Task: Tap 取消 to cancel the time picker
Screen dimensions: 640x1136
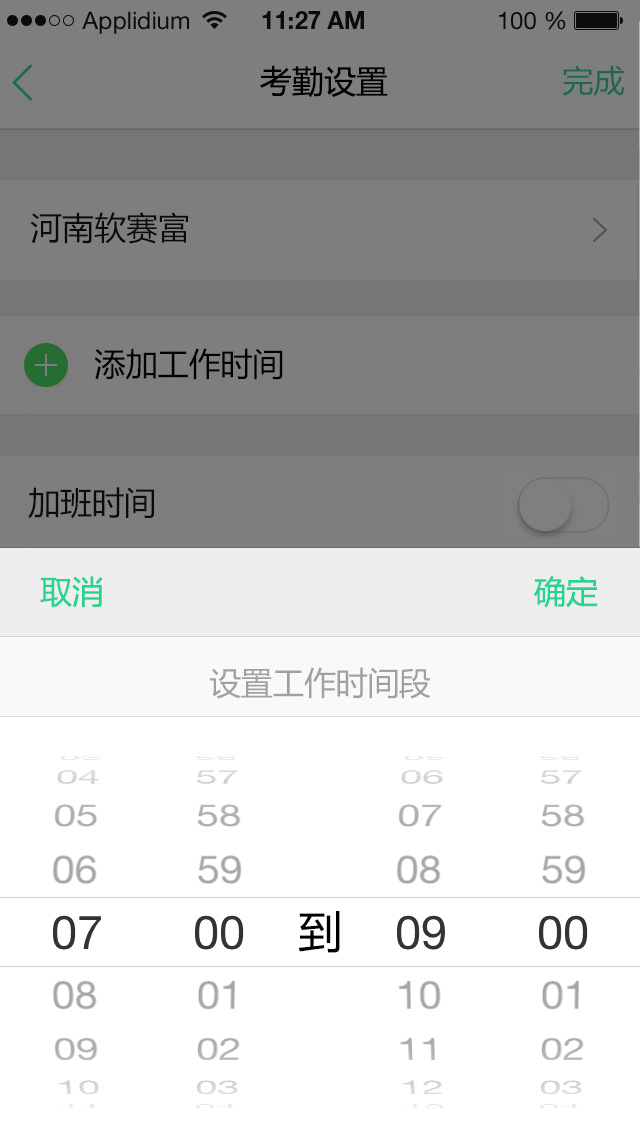Action: [x=71, y=592]
